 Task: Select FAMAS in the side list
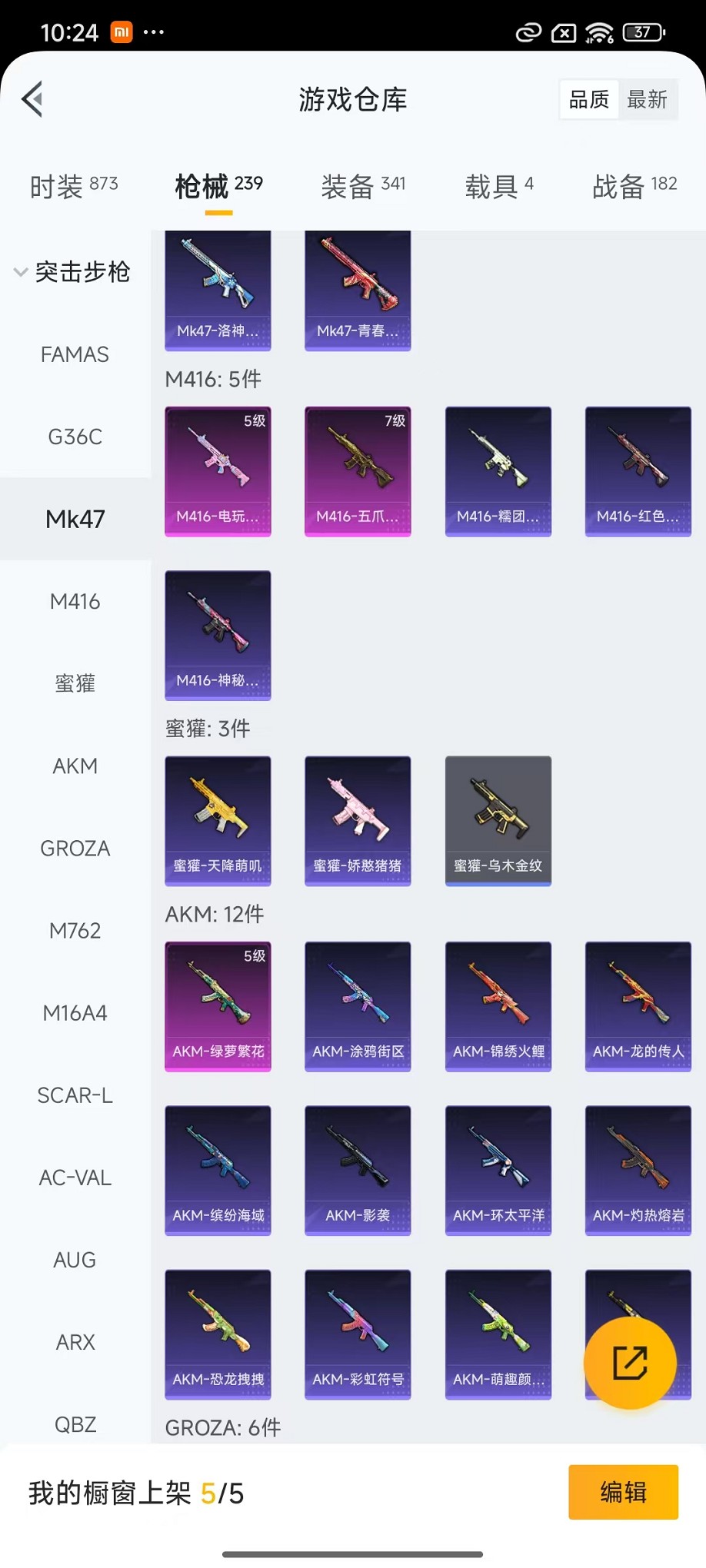tap(75, 354)
